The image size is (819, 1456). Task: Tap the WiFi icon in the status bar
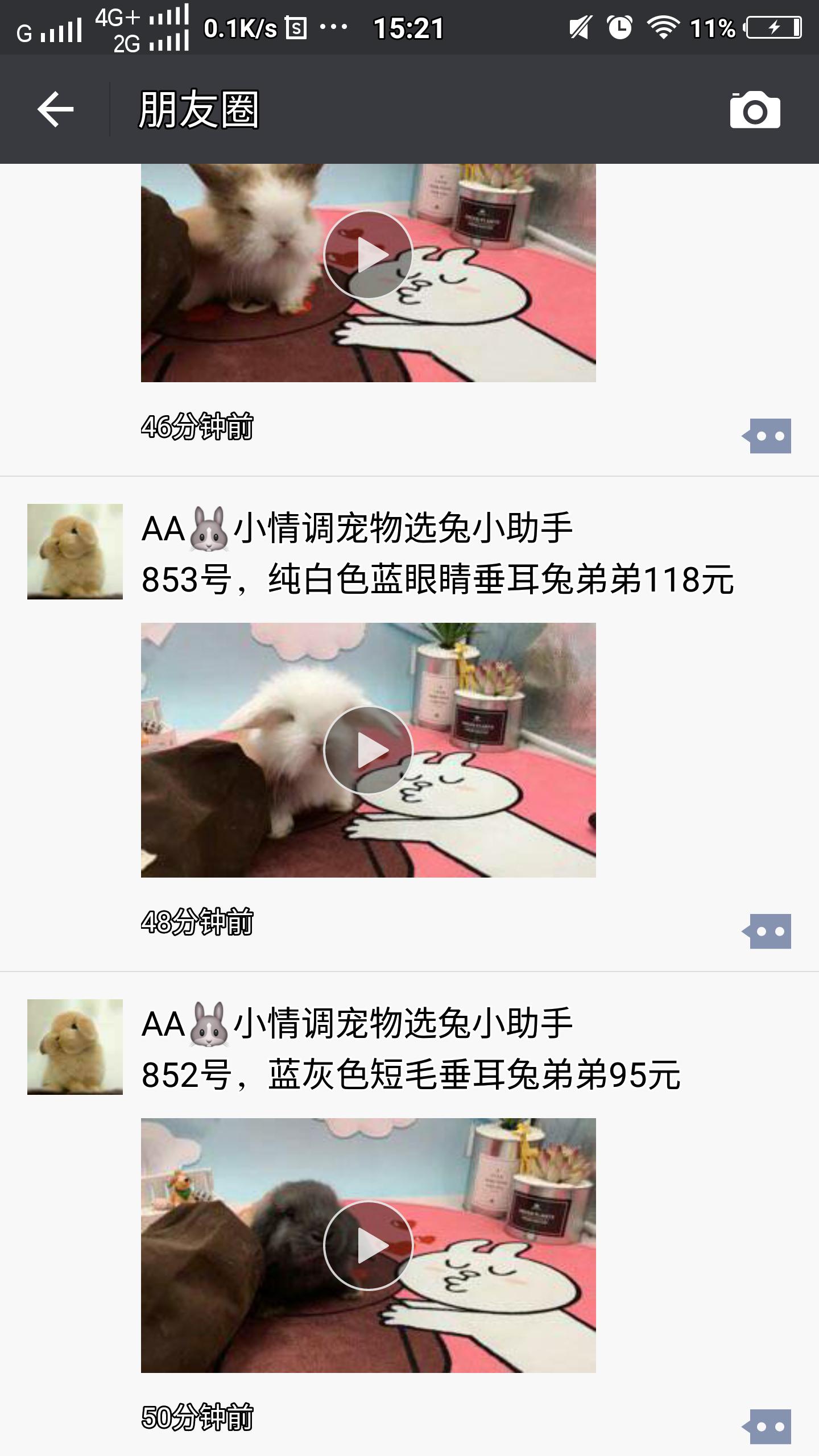tap(663, 27)
